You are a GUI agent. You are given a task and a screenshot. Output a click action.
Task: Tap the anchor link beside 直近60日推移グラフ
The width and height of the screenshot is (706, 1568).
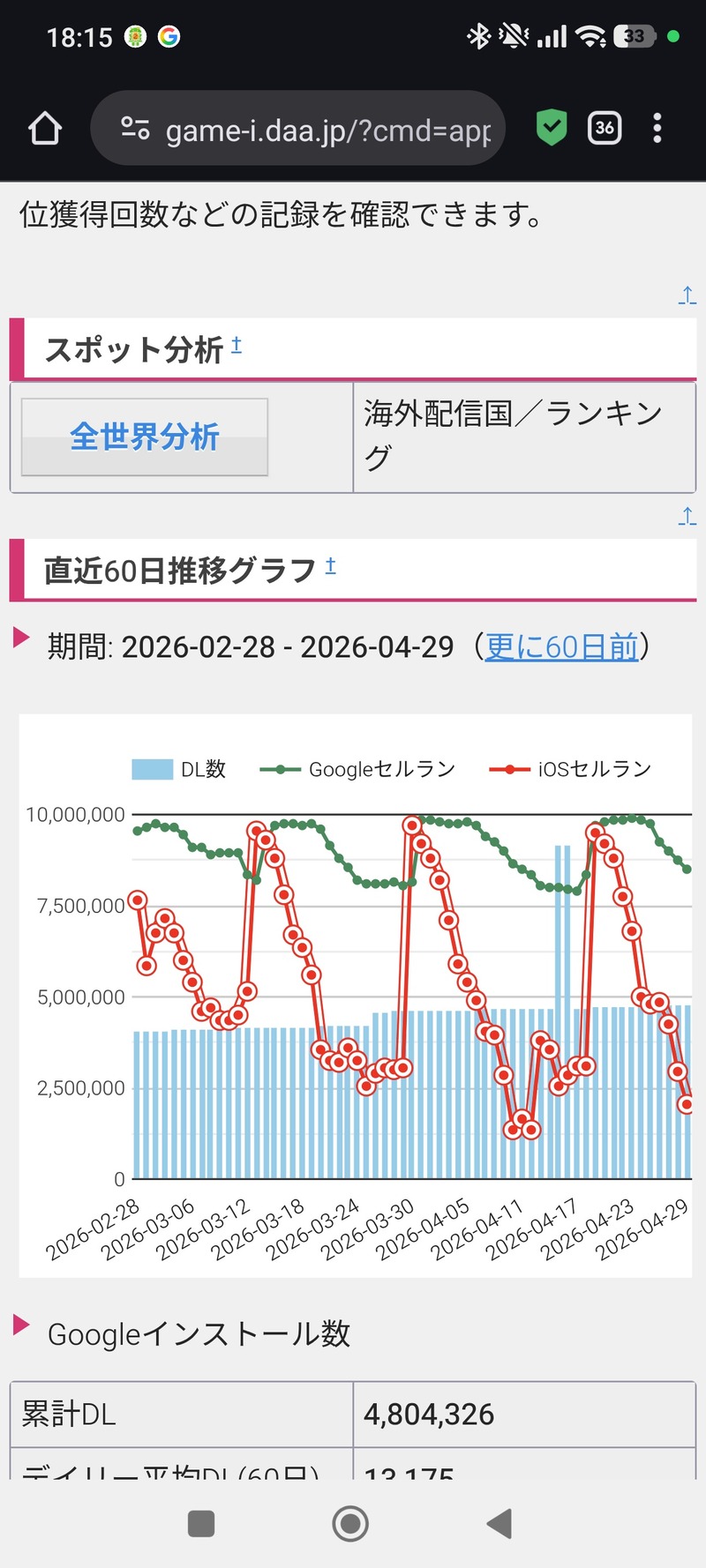[330, 565]
